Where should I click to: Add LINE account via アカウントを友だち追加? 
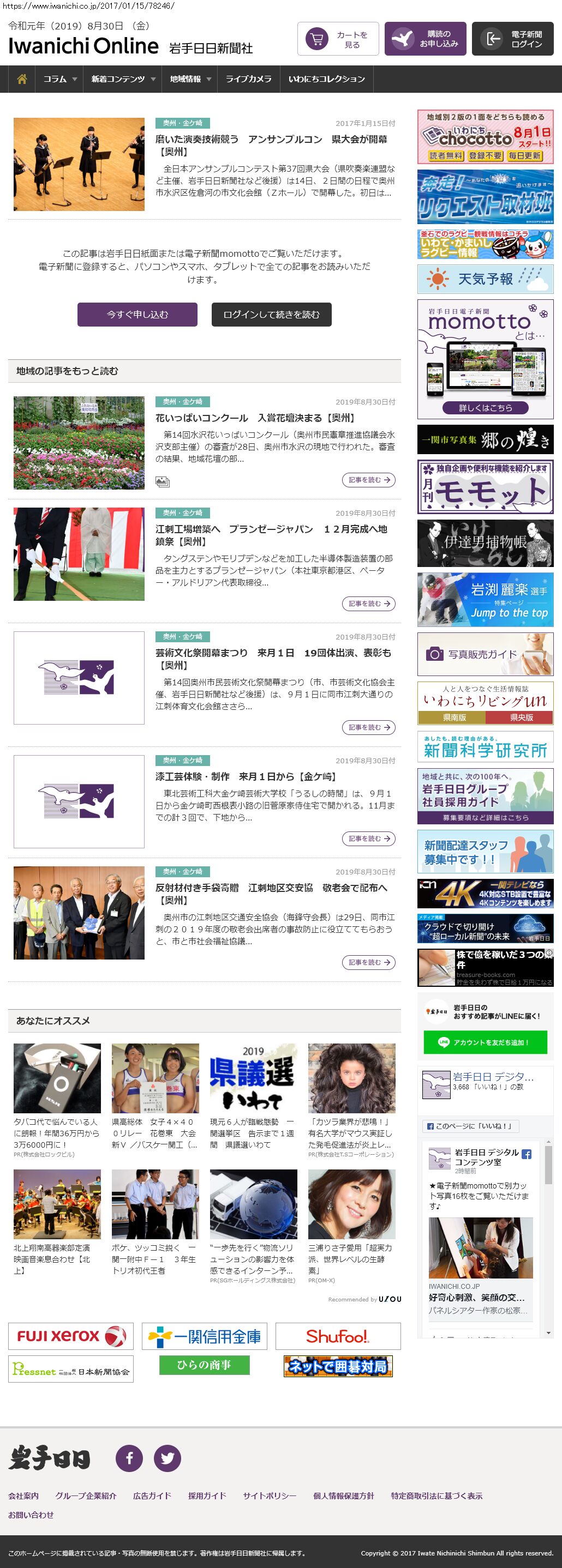click(x=485, y=1042)
